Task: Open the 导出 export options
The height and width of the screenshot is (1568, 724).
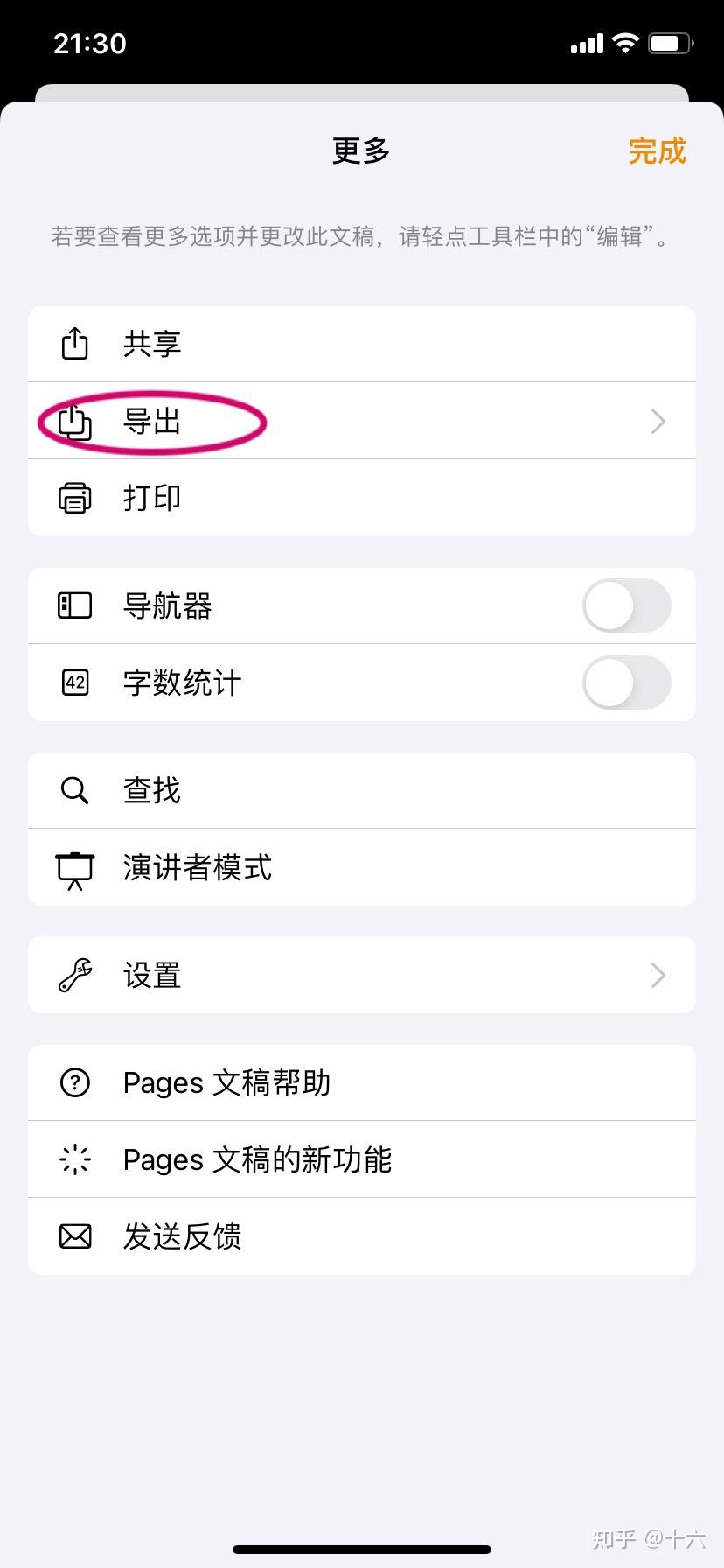Action: [152, 422]
